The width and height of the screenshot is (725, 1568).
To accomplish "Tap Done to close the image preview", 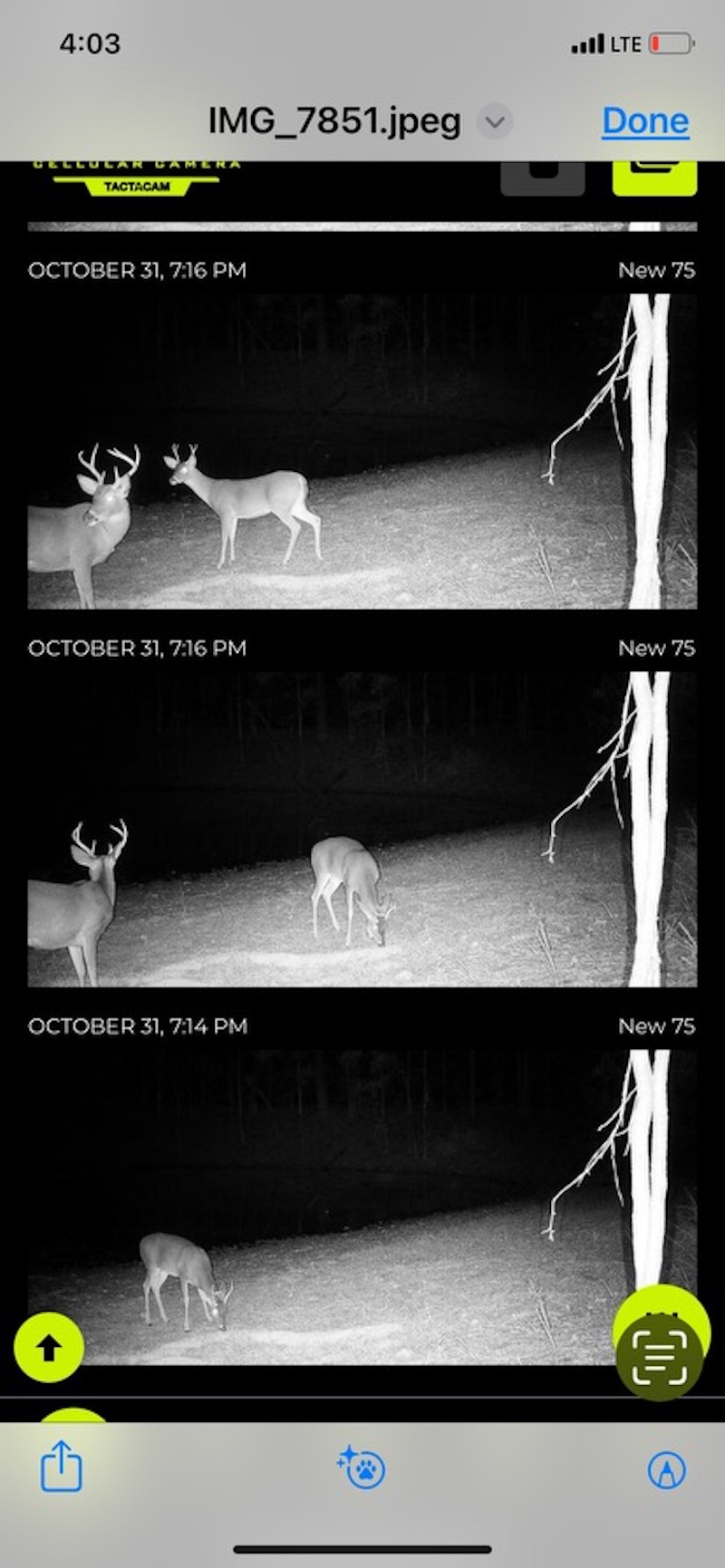I will (644, 121).
